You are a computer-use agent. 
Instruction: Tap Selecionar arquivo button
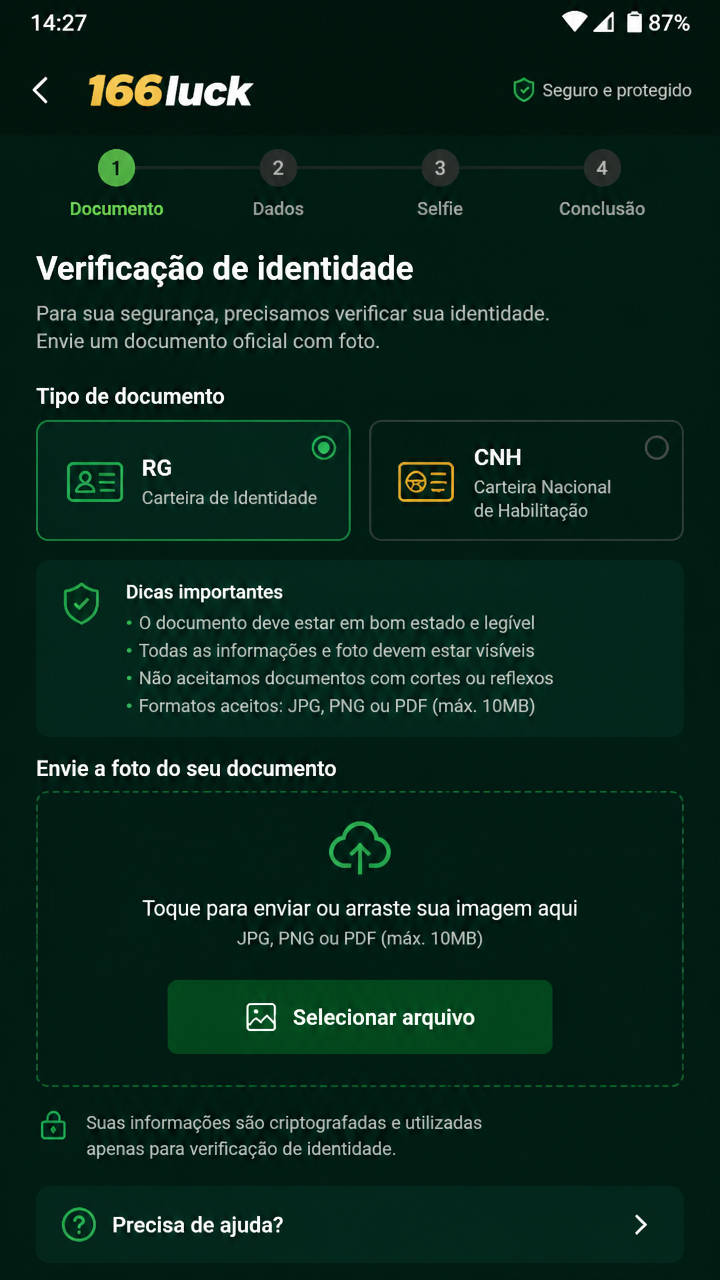pos(360,1017)
